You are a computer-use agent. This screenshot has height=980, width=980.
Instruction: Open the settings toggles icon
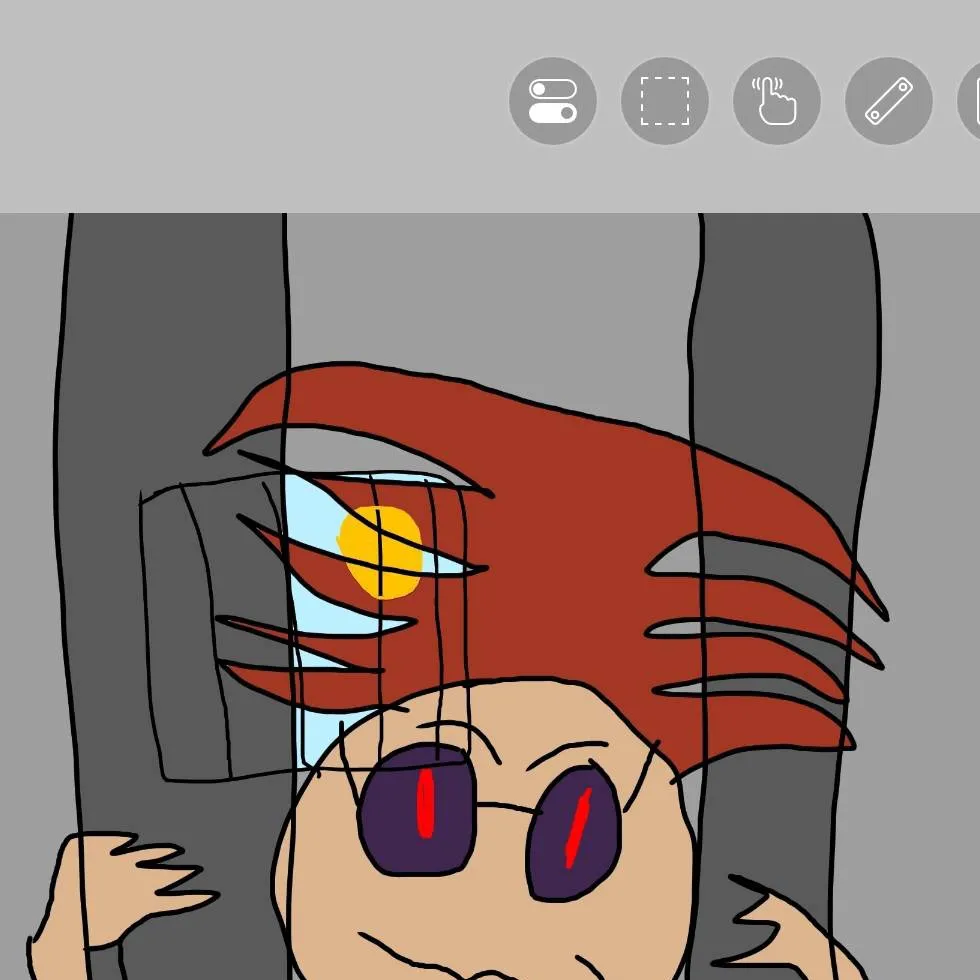[x=553, y=101]
